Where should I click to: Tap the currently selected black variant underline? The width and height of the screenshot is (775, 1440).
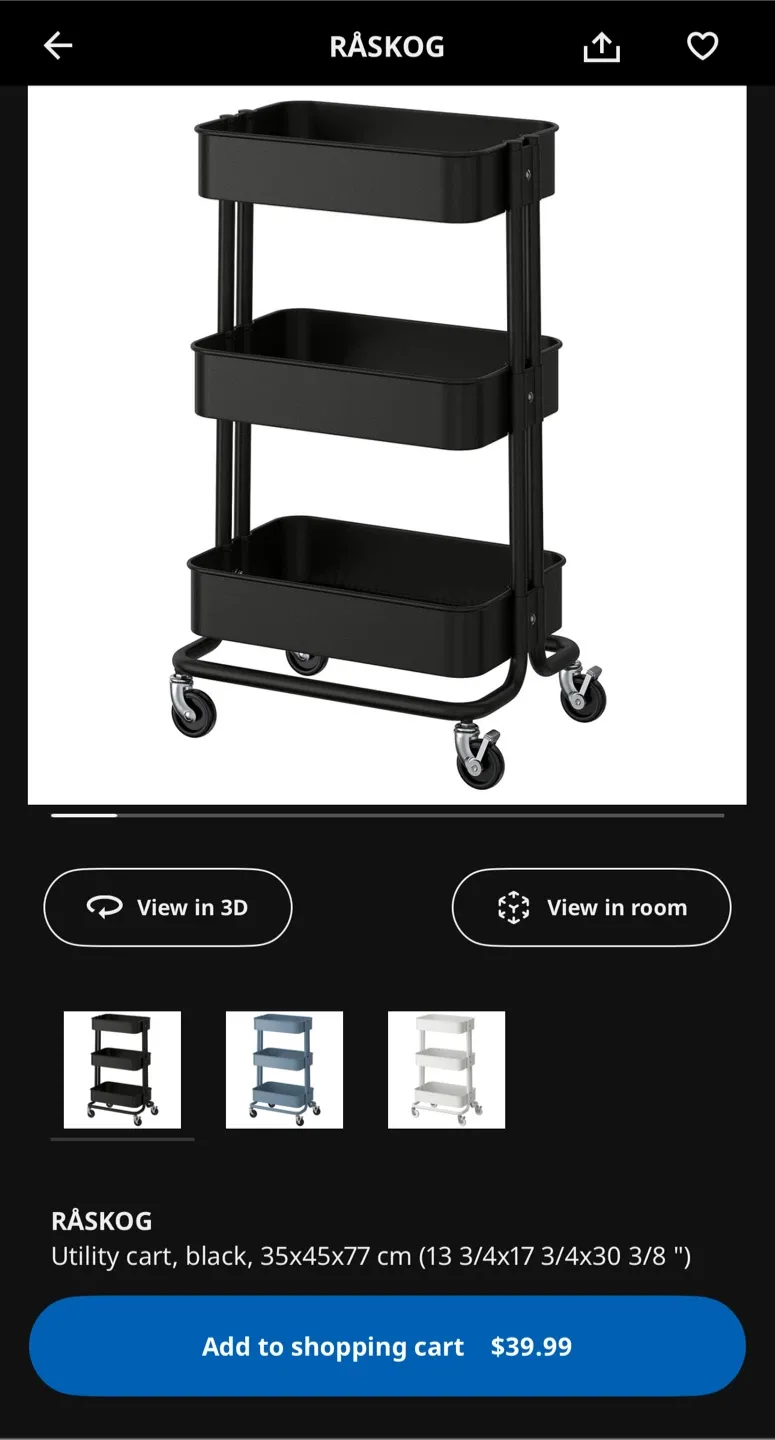(x=122, y=1138)
